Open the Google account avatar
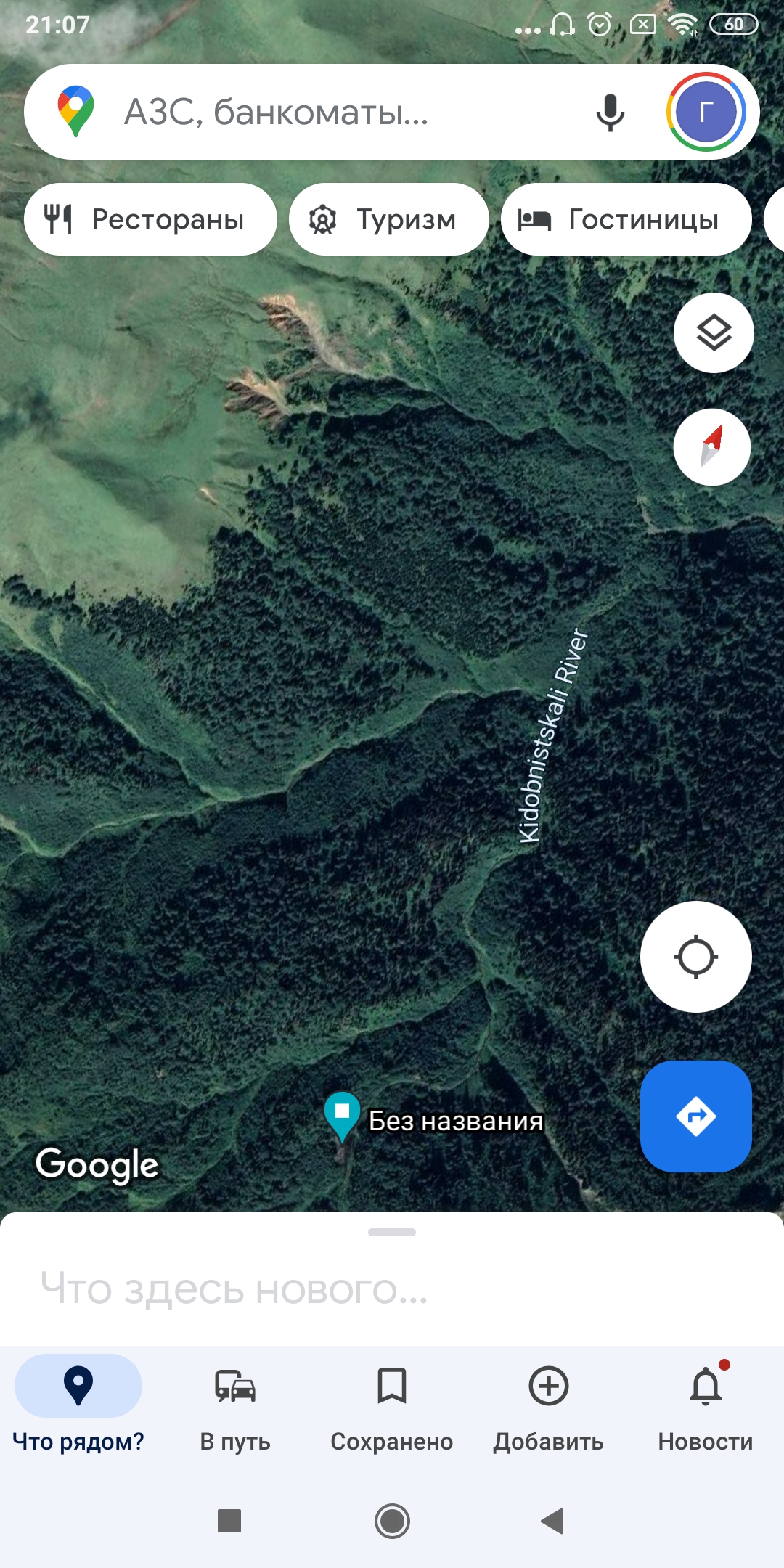This screenshot has width=784, height=1568. 706,113
